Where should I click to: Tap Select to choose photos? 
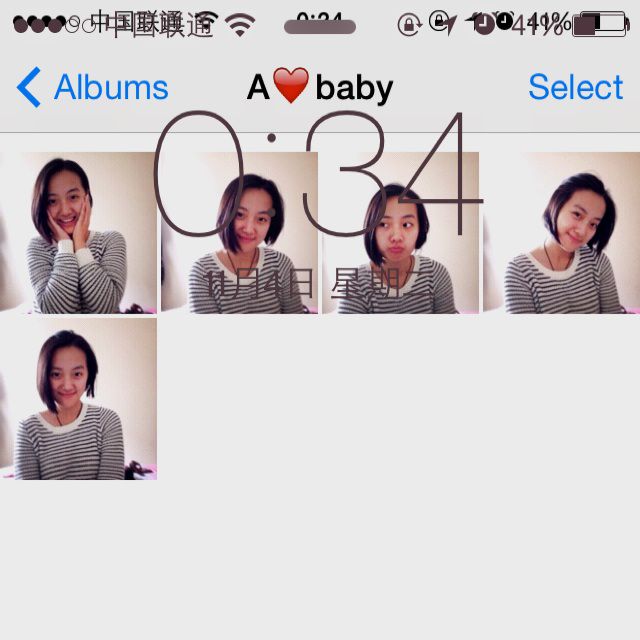tap(575, 88)
